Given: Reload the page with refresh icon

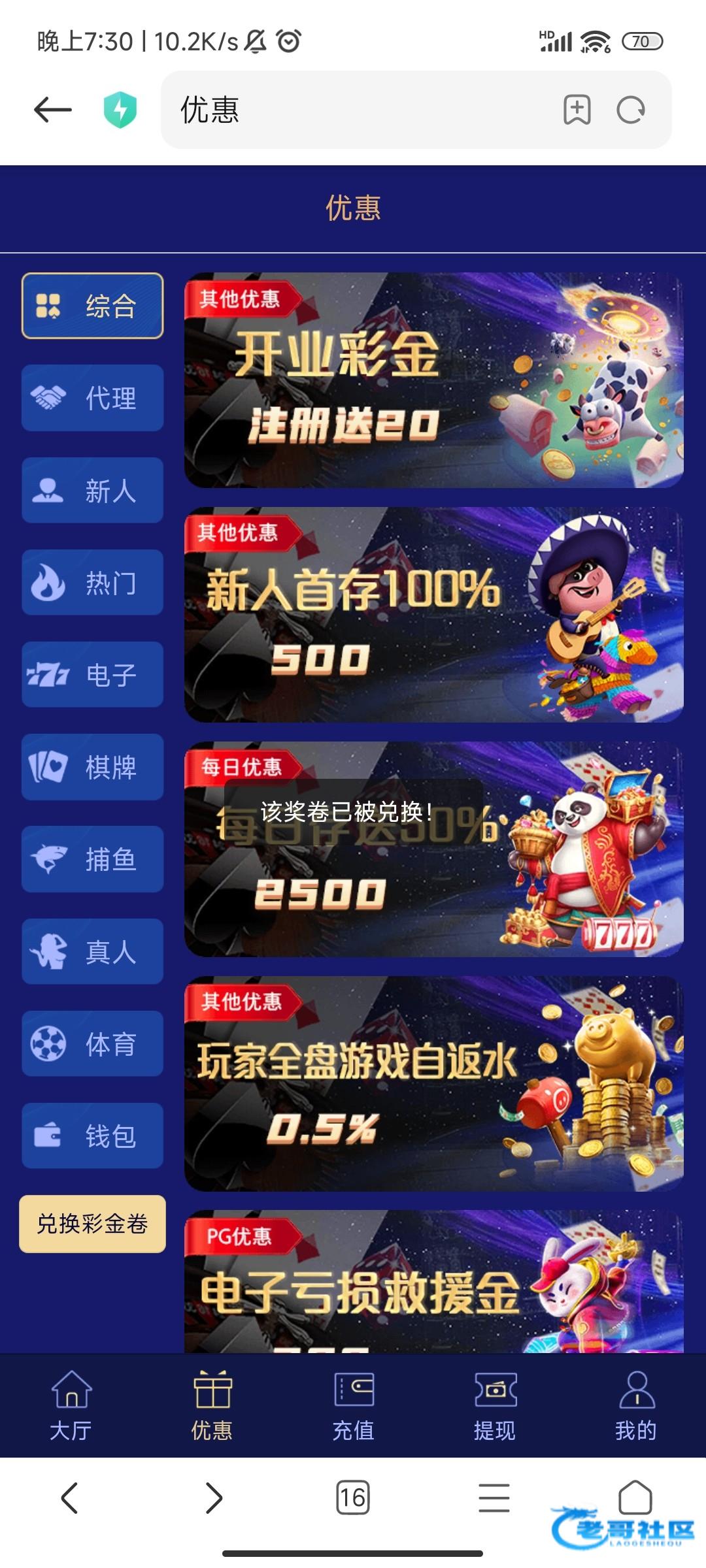Looking at the screenshot, I should [x=630, y=110].
